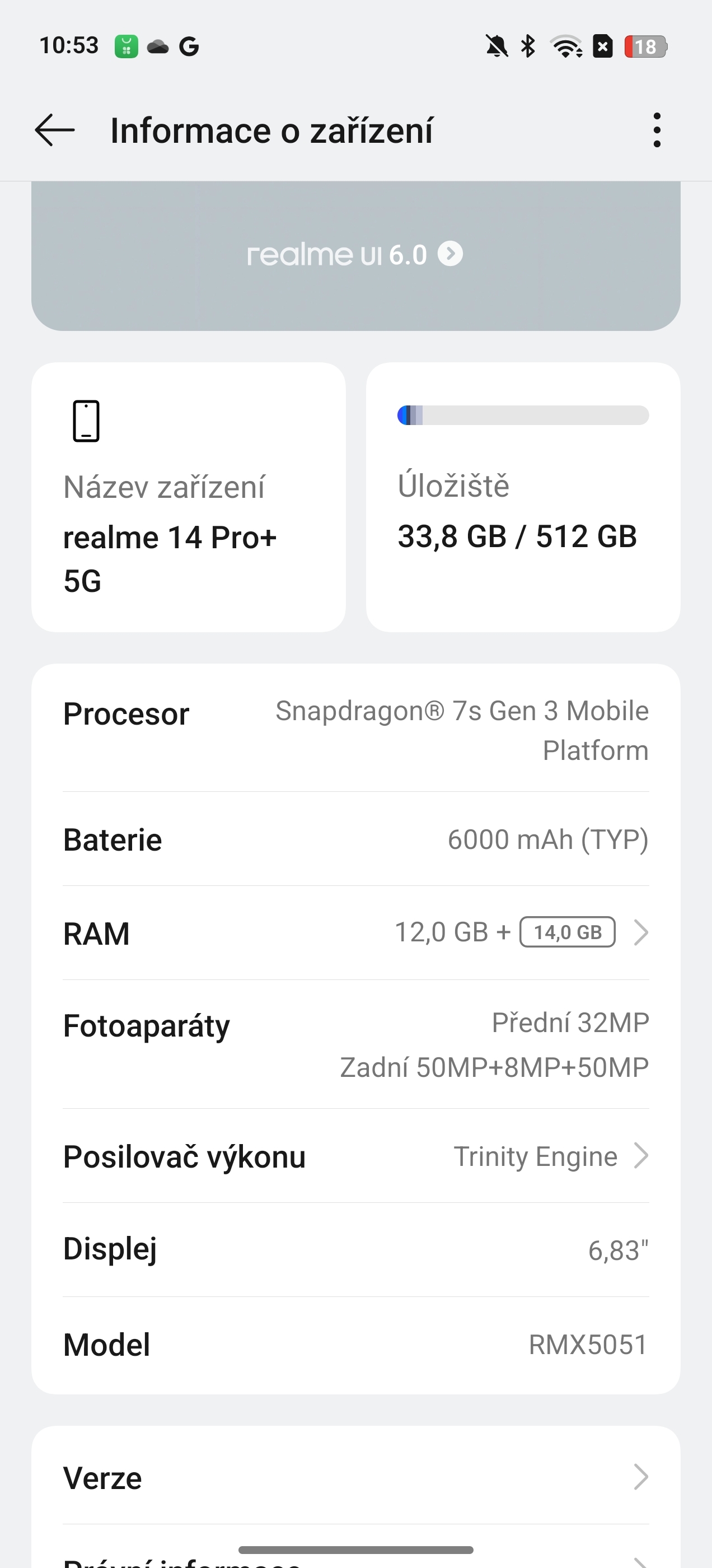Screen dimensions: 712x1568
Task: Open the three-dot overflow menu
Action: (x=657, y=130)
